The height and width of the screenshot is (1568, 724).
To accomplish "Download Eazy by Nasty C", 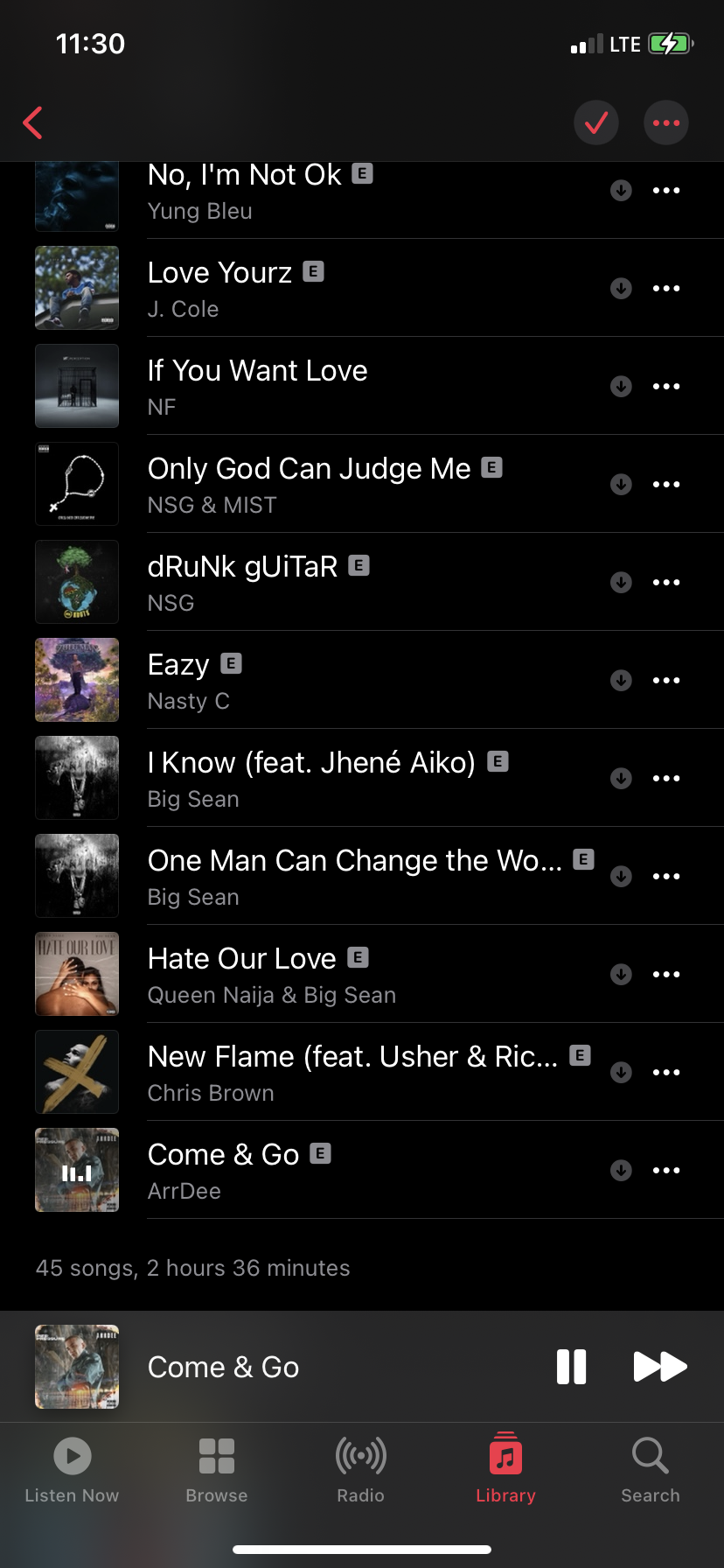I will click(621, 680).
